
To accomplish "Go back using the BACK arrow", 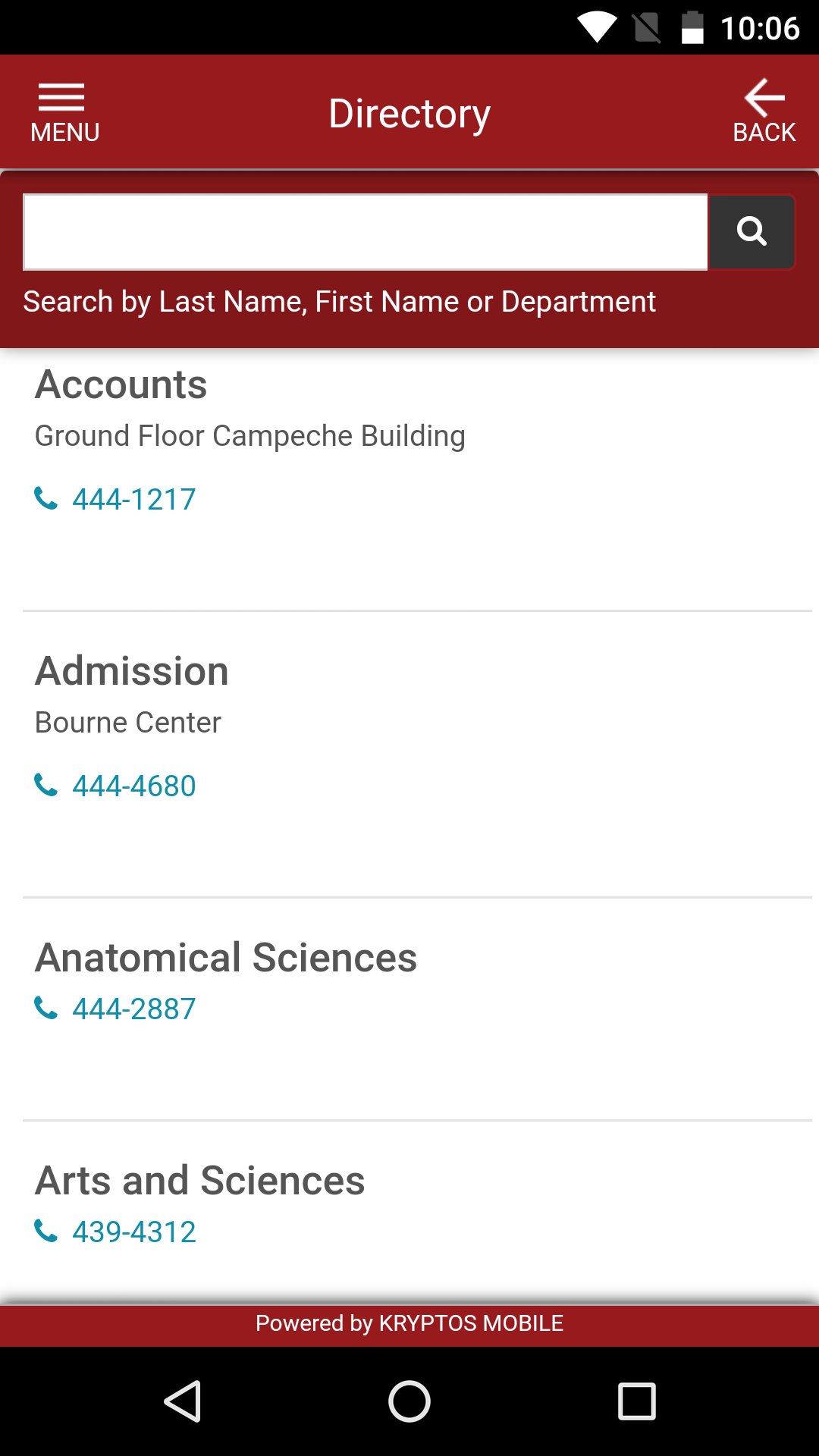I will click(764, 112).
